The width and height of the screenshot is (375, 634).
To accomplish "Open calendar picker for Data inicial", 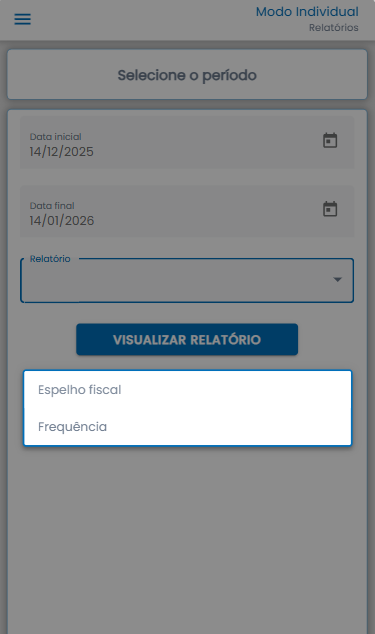I will [330, 141].
